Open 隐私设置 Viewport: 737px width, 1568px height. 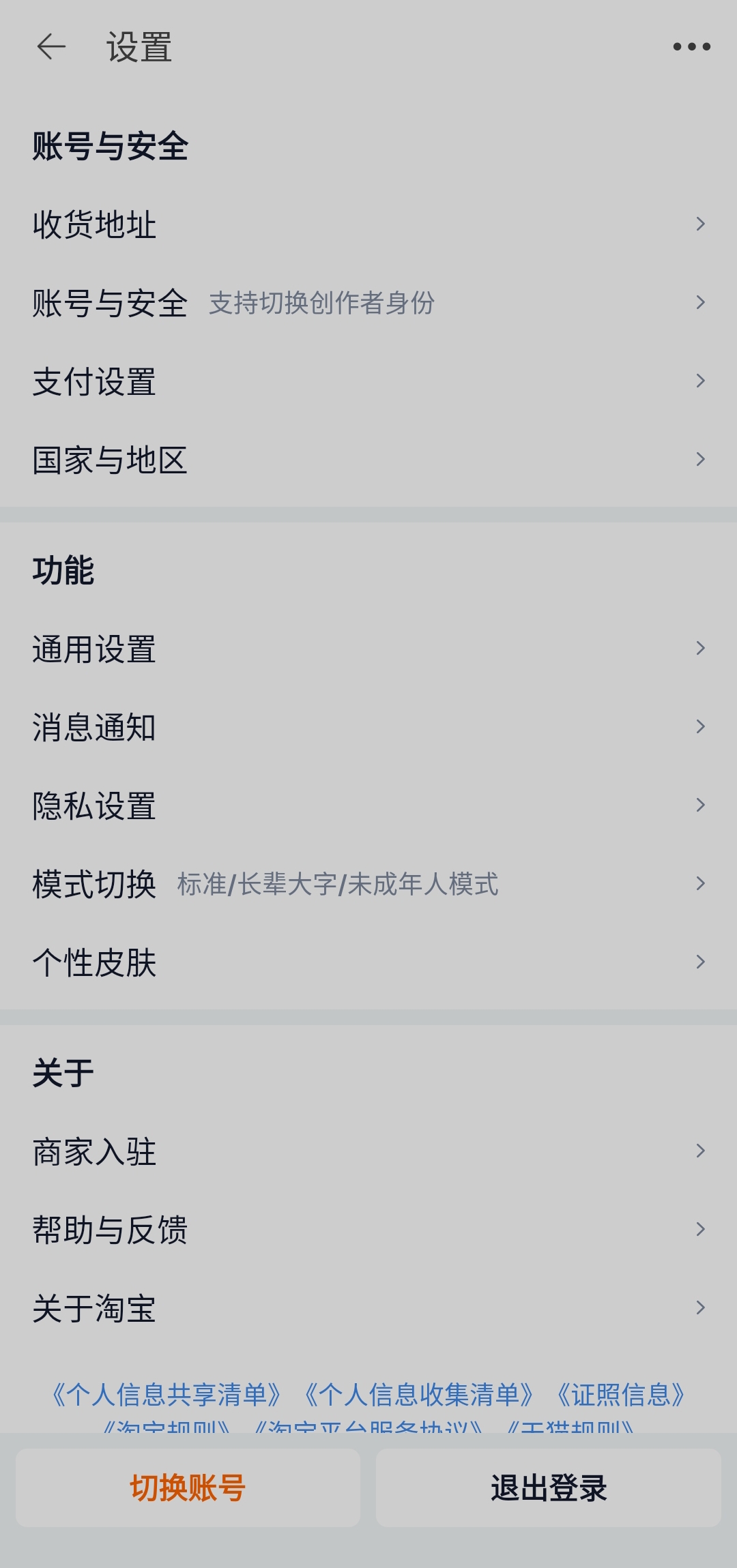pos(369,805)
